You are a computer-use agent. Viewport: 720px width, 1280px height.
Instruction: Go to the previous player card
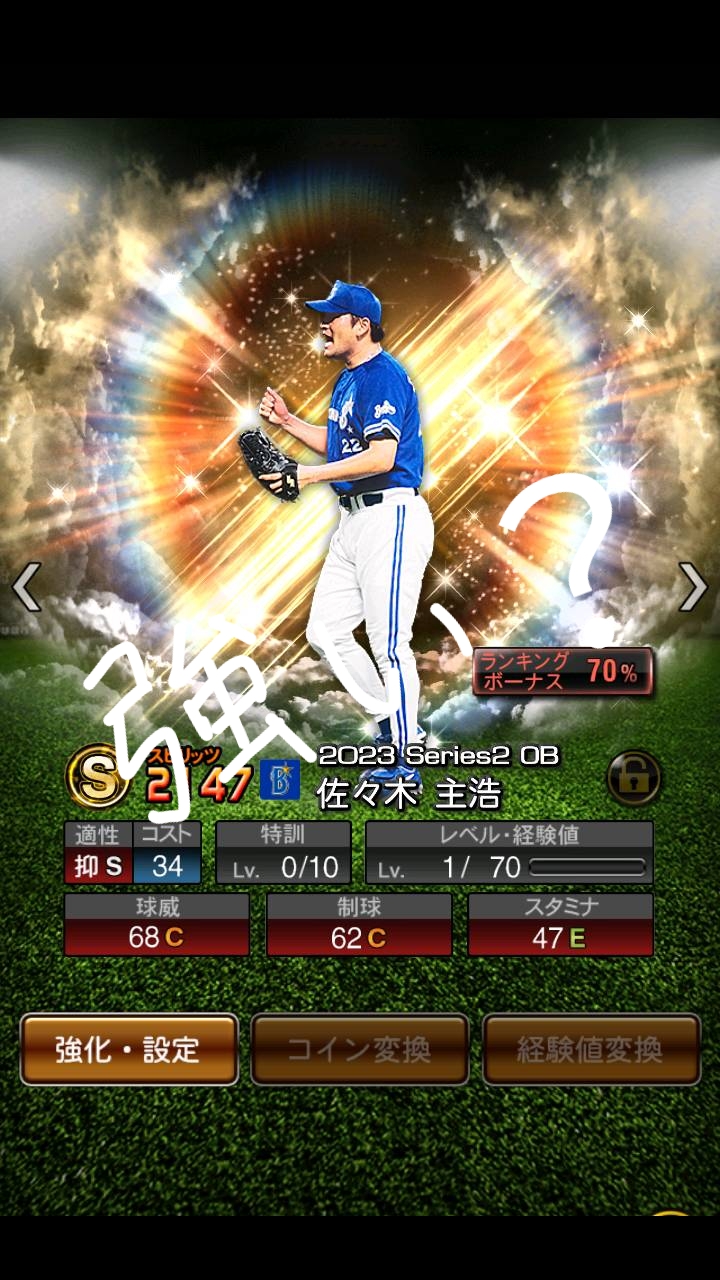[x=26, y=587]
